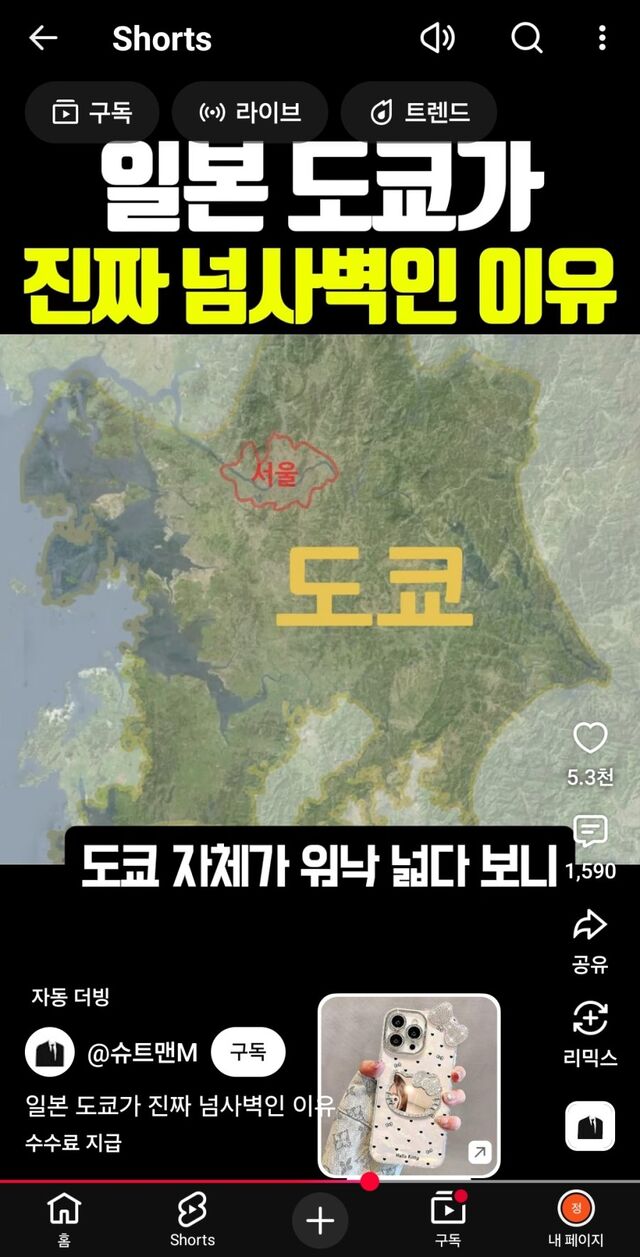Open the phone case product card
Viewport: 640px width, 1257px height.
409,1085
